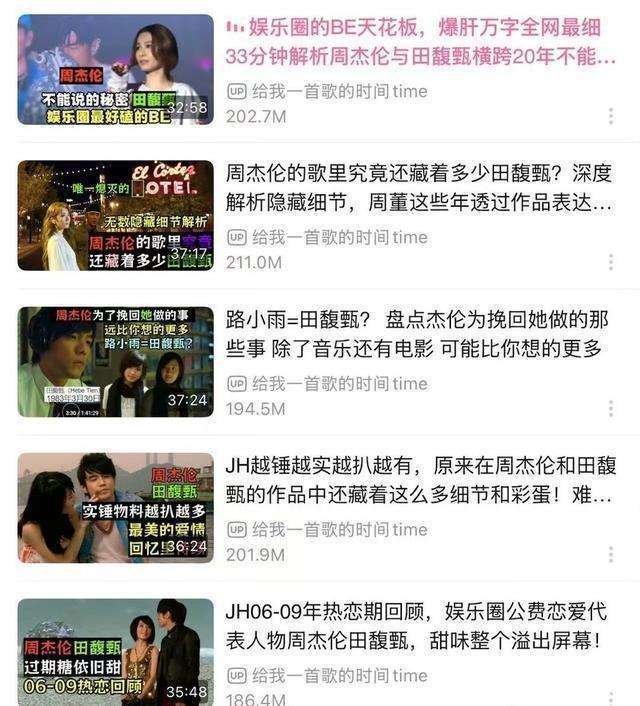Screen dimensions: 640x706
Task: Play the 周杰伦的歌里究竟还藏着多少田馥甄 video
Action: 116,215
